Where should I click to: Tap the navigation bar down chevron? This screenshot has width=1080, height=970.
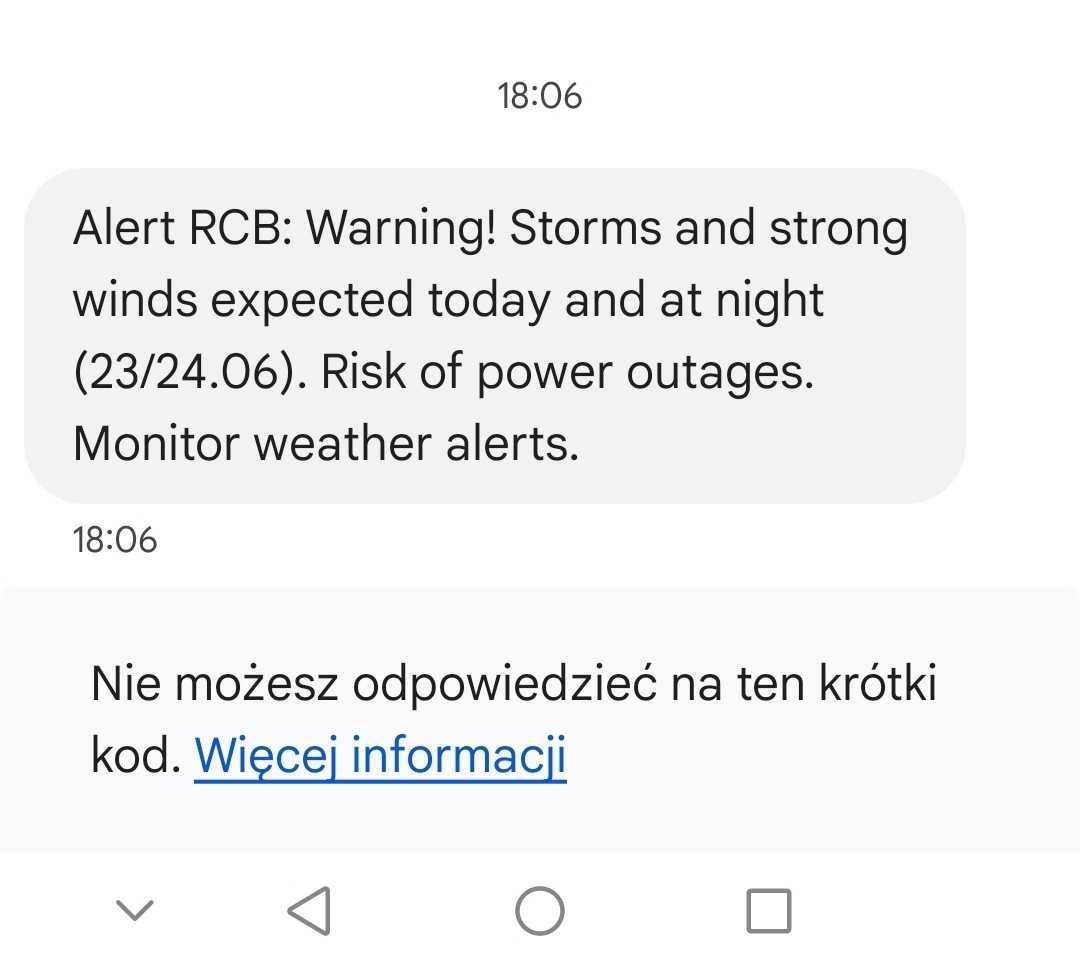click(135, 910)
